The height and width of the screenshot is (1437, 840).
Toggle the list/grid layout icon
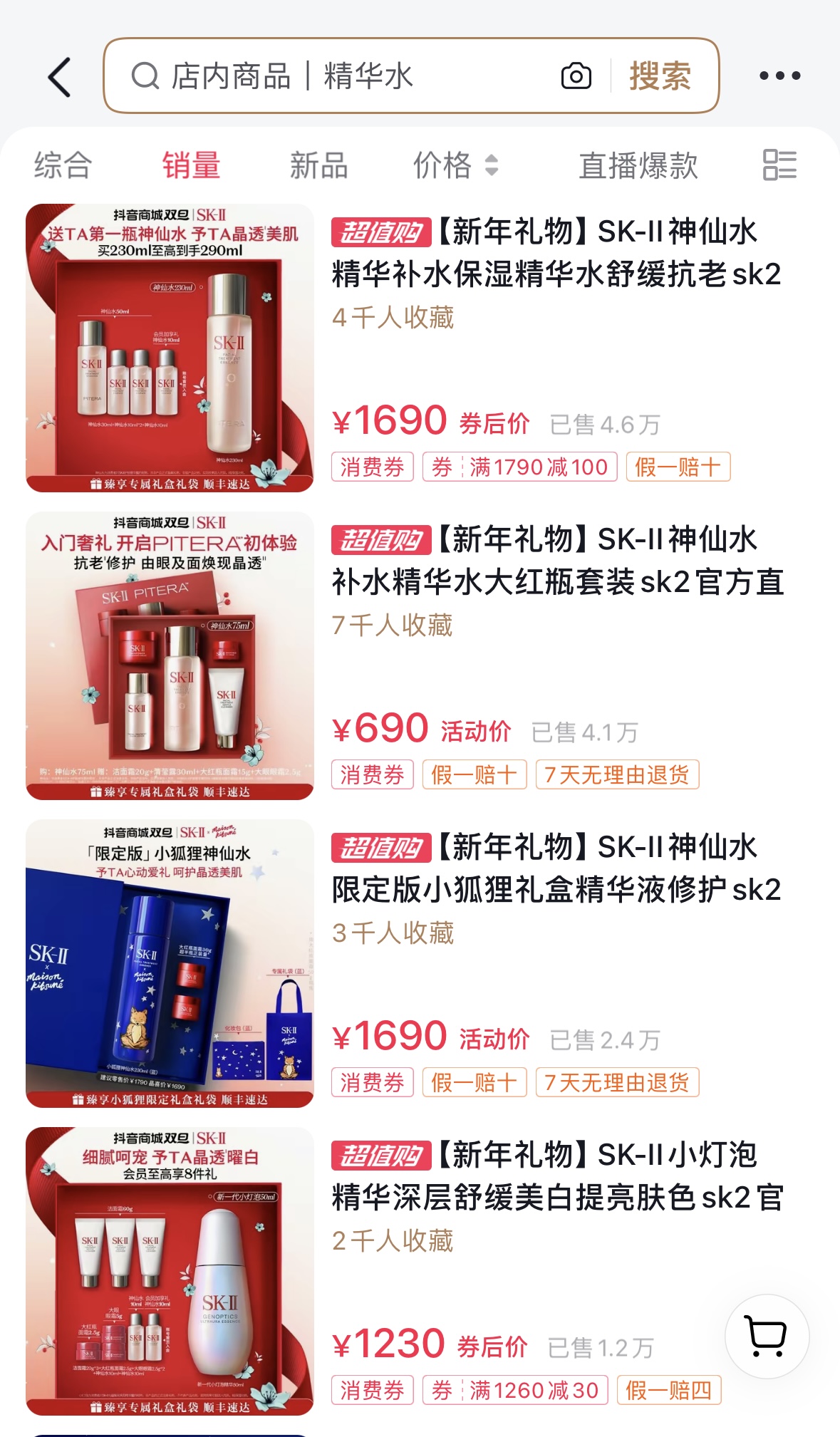pyautogui.click(x=779, y=165)
